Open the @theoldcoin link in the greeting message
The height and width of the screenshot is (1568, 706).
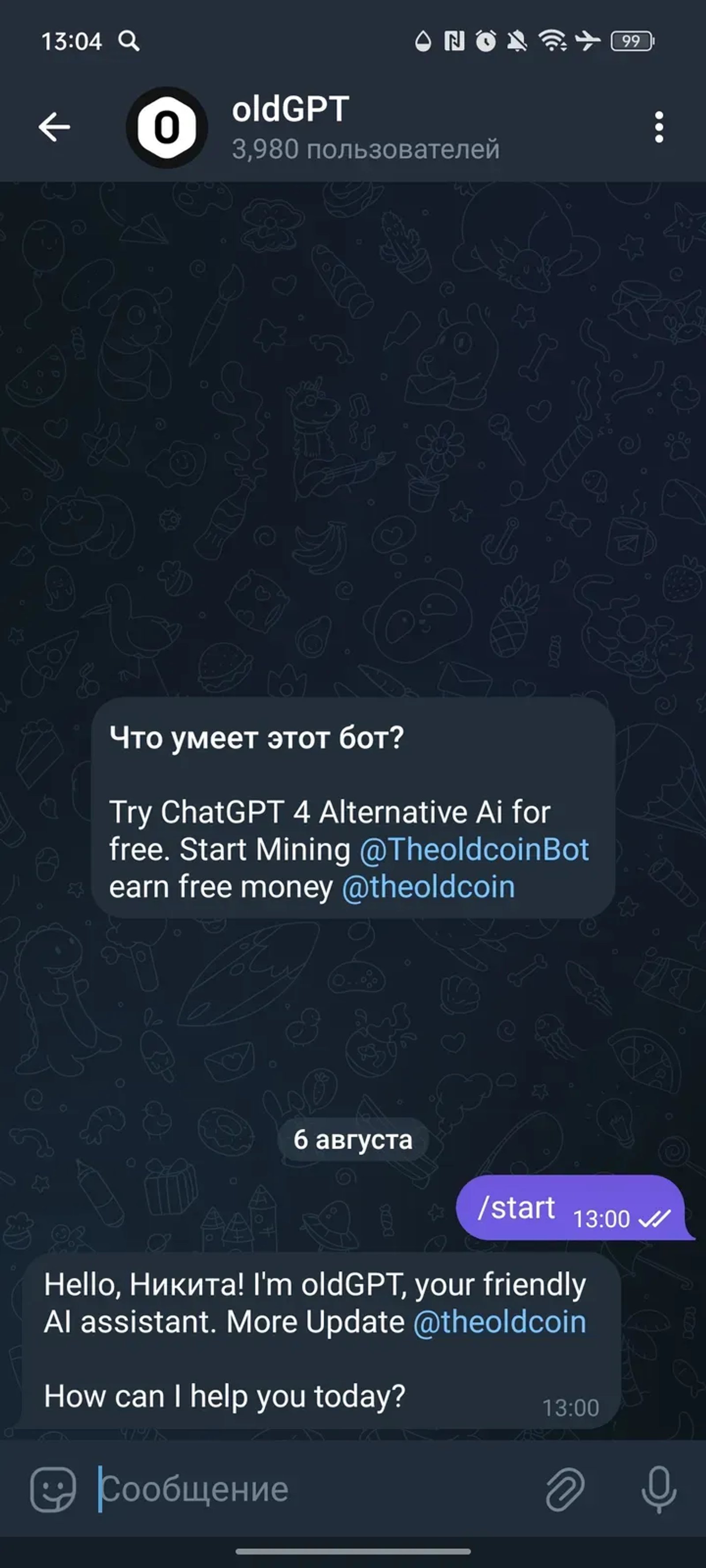coord(499,1322)
